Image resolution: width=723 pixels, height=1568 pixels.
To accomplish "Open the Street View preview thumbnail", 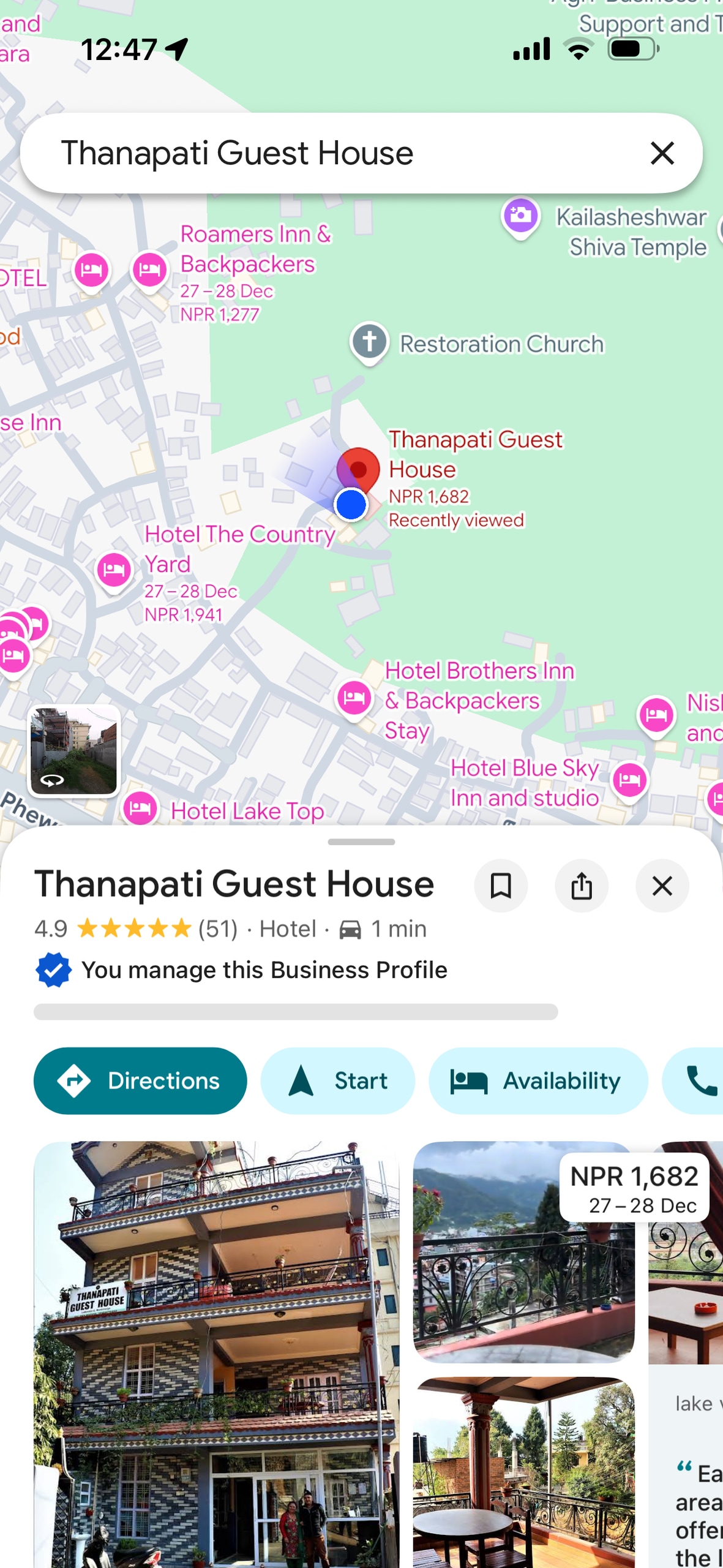I will [x=73, y=751].
